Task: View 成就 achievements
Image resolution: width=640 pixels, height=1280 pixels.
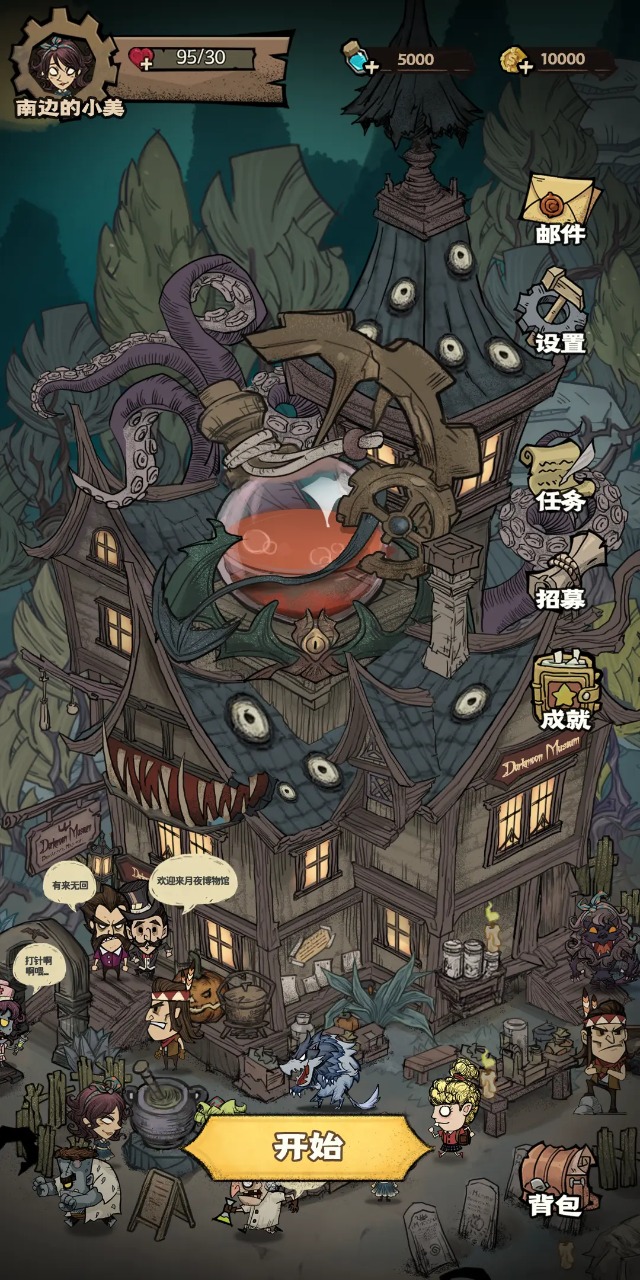Action: coord(563,690)
